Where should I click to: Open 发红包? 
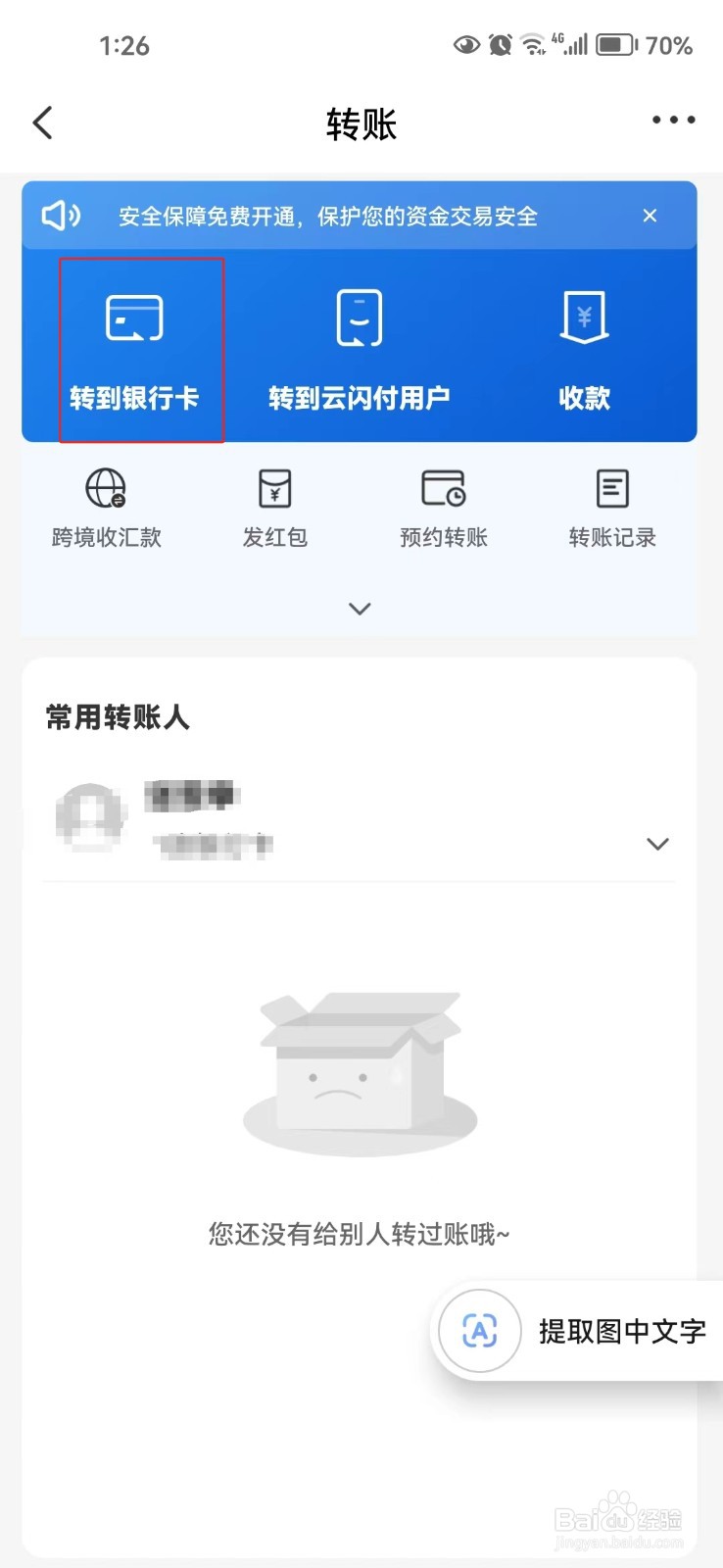click(x=275, y=509)
